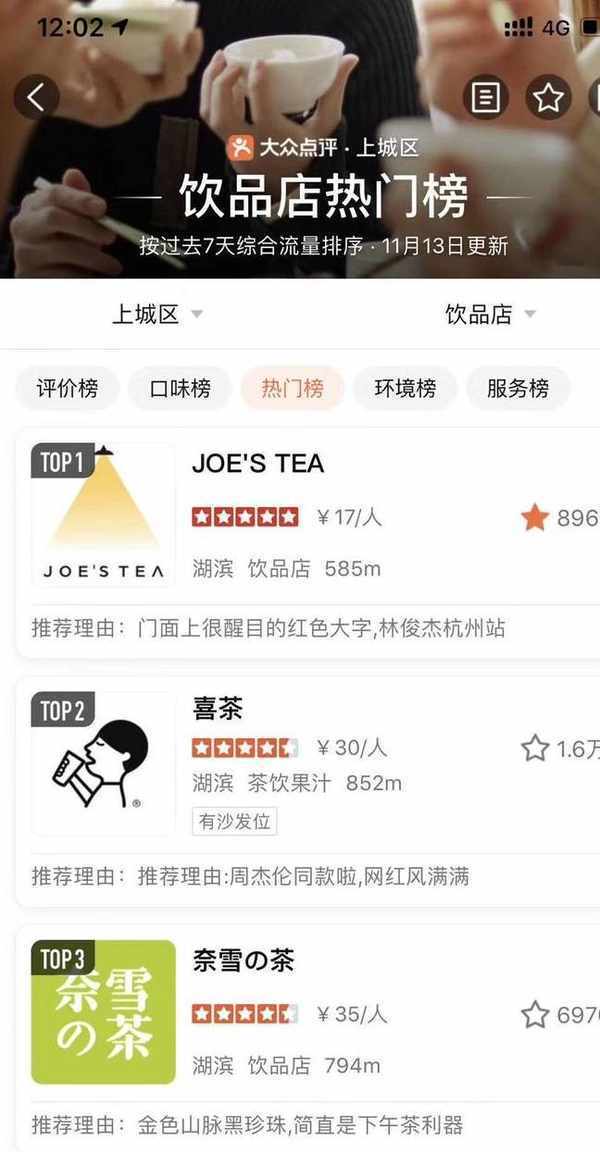Screen dimensions: 600x1152
Task: Switch to the 服务榜 tab
Action: 518,388
